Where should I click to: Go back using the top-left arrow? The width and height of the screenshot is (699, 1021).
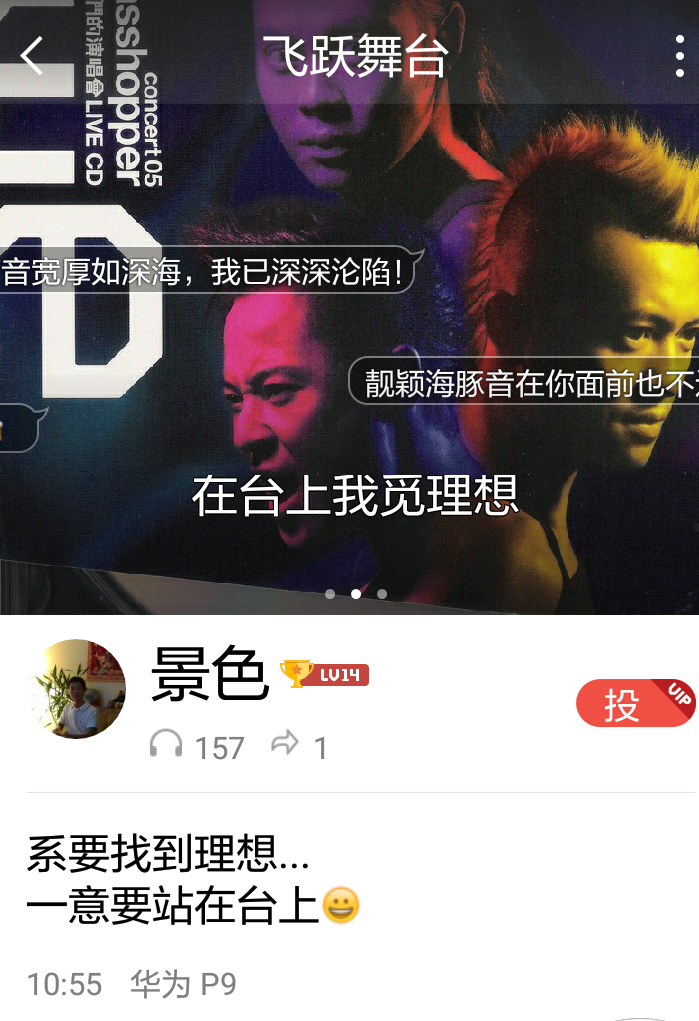[x=32, y=56]
